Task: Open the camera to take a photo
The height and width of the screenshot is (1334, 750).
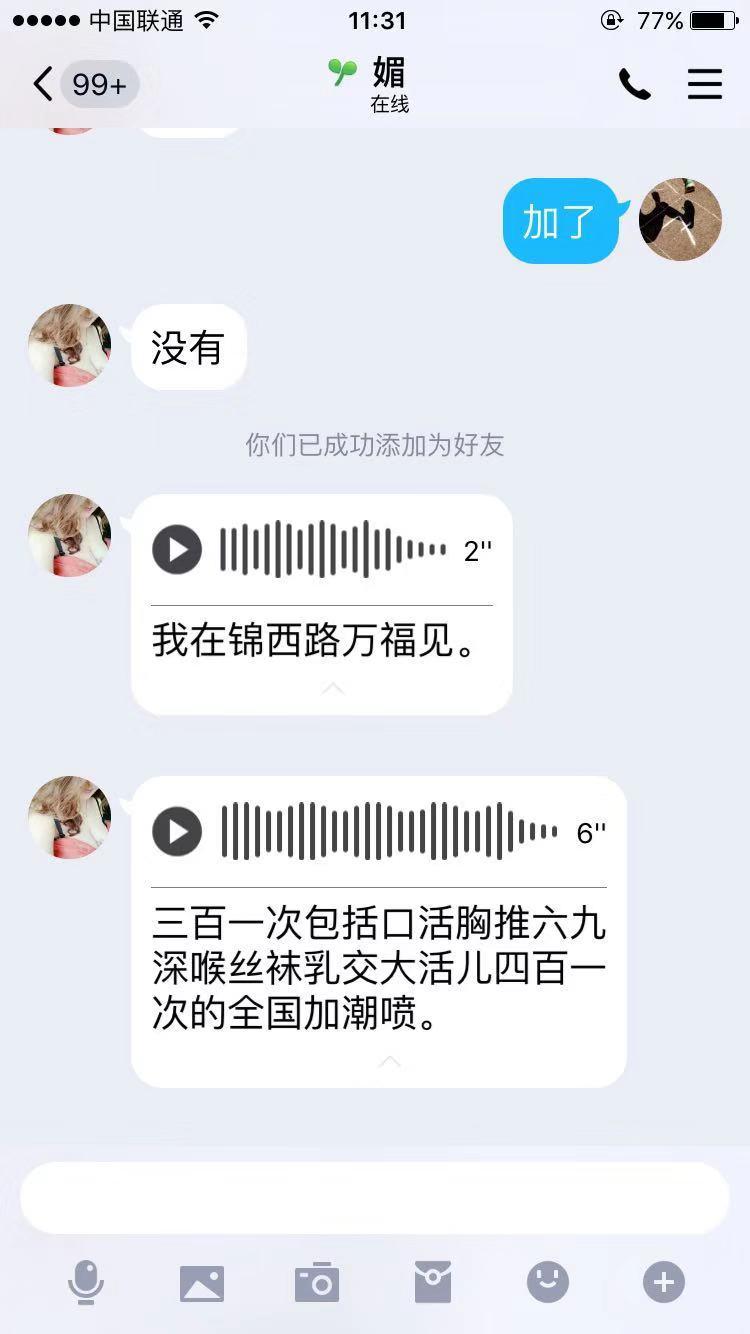Action: [317, 1282]
